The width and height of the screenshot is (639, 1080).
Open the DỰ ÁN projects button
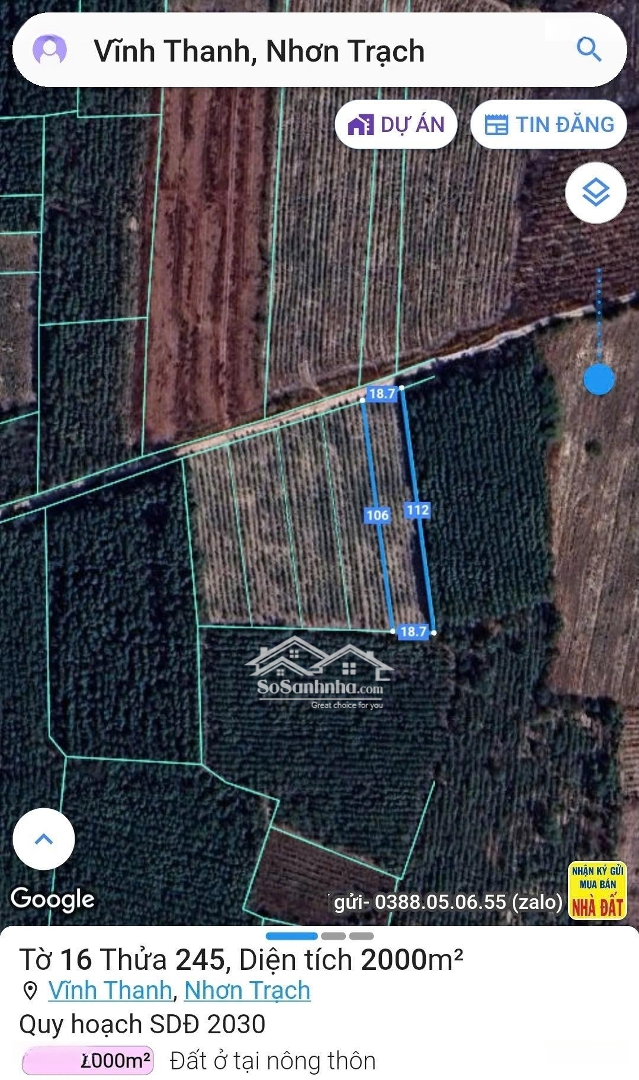tap(396, 125)
